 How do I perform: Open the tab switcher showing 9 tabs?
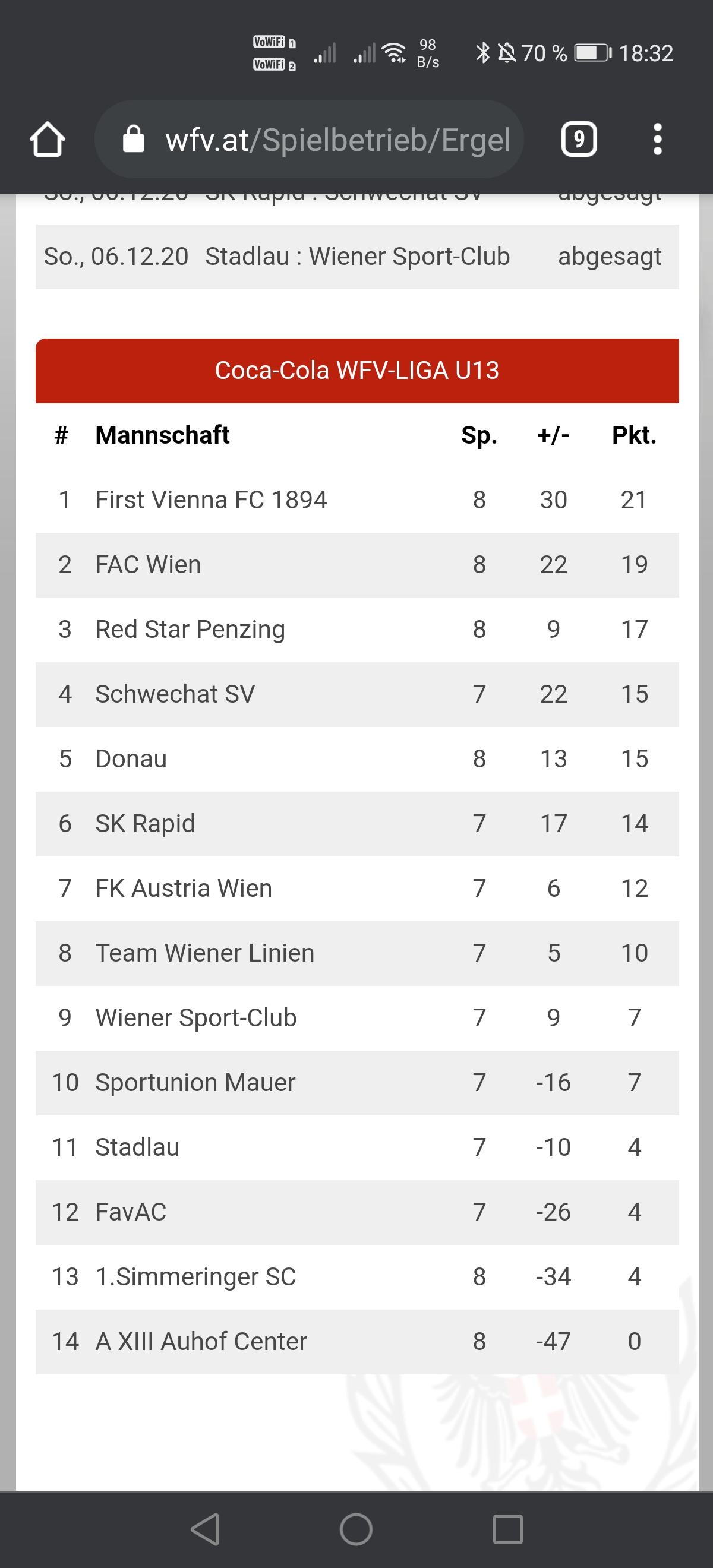pos(579,140)
